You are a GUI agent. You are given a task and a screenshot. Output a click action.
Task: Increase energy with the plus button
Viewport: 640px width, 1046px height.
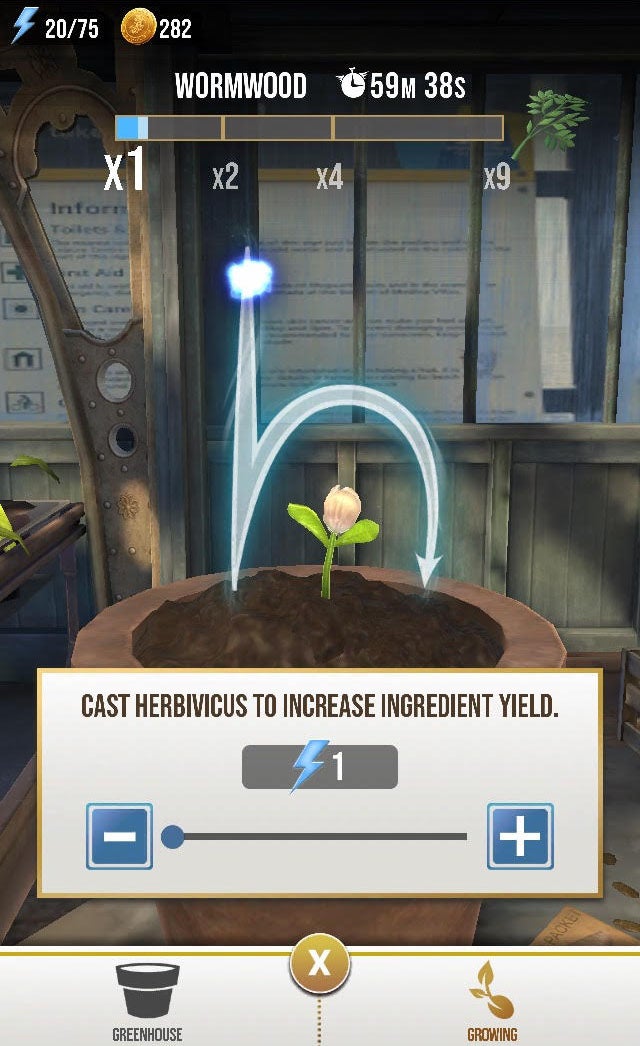click(520, 836)
